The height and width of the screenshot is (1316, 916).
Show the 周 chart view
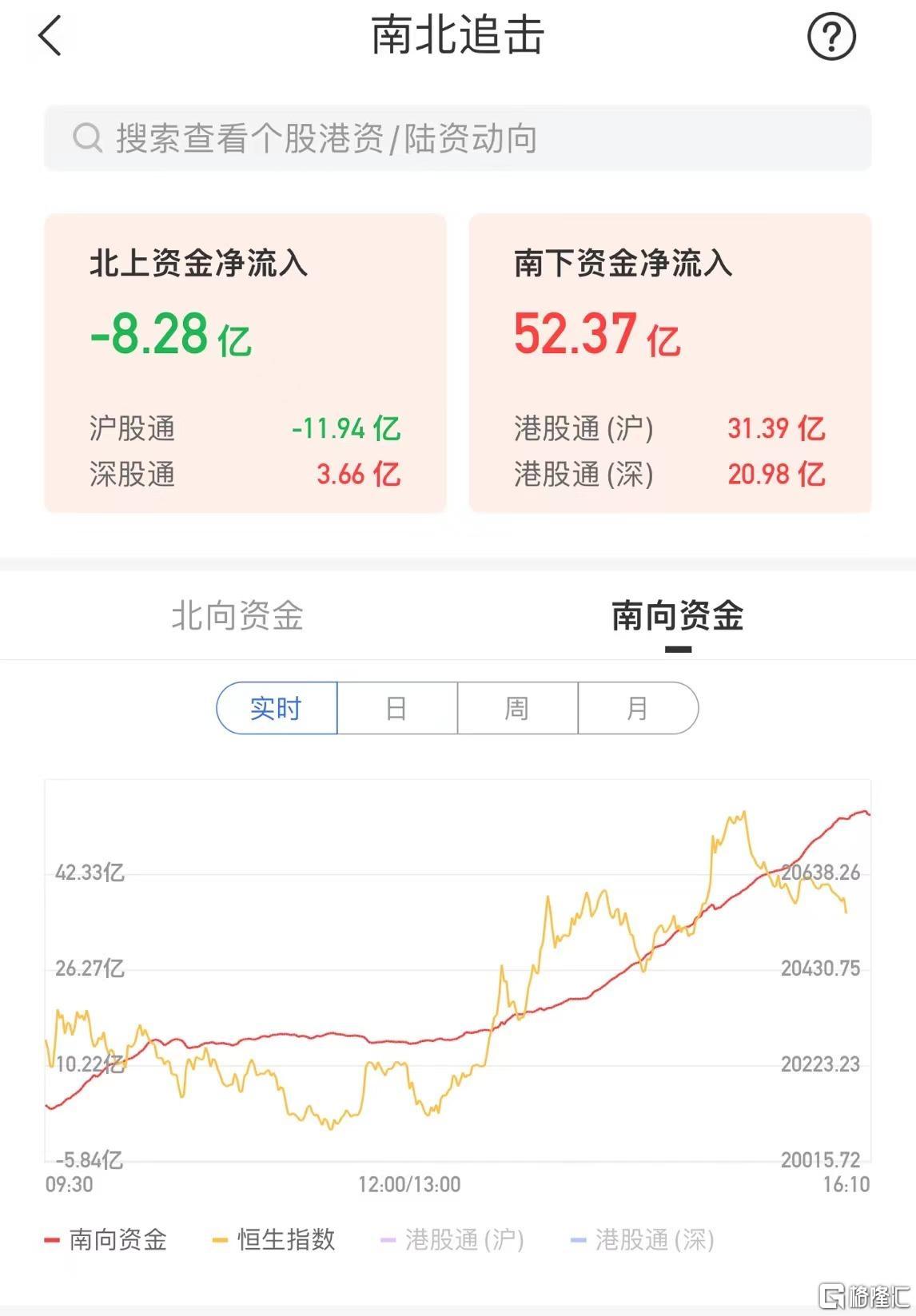(x=517, y=708)
